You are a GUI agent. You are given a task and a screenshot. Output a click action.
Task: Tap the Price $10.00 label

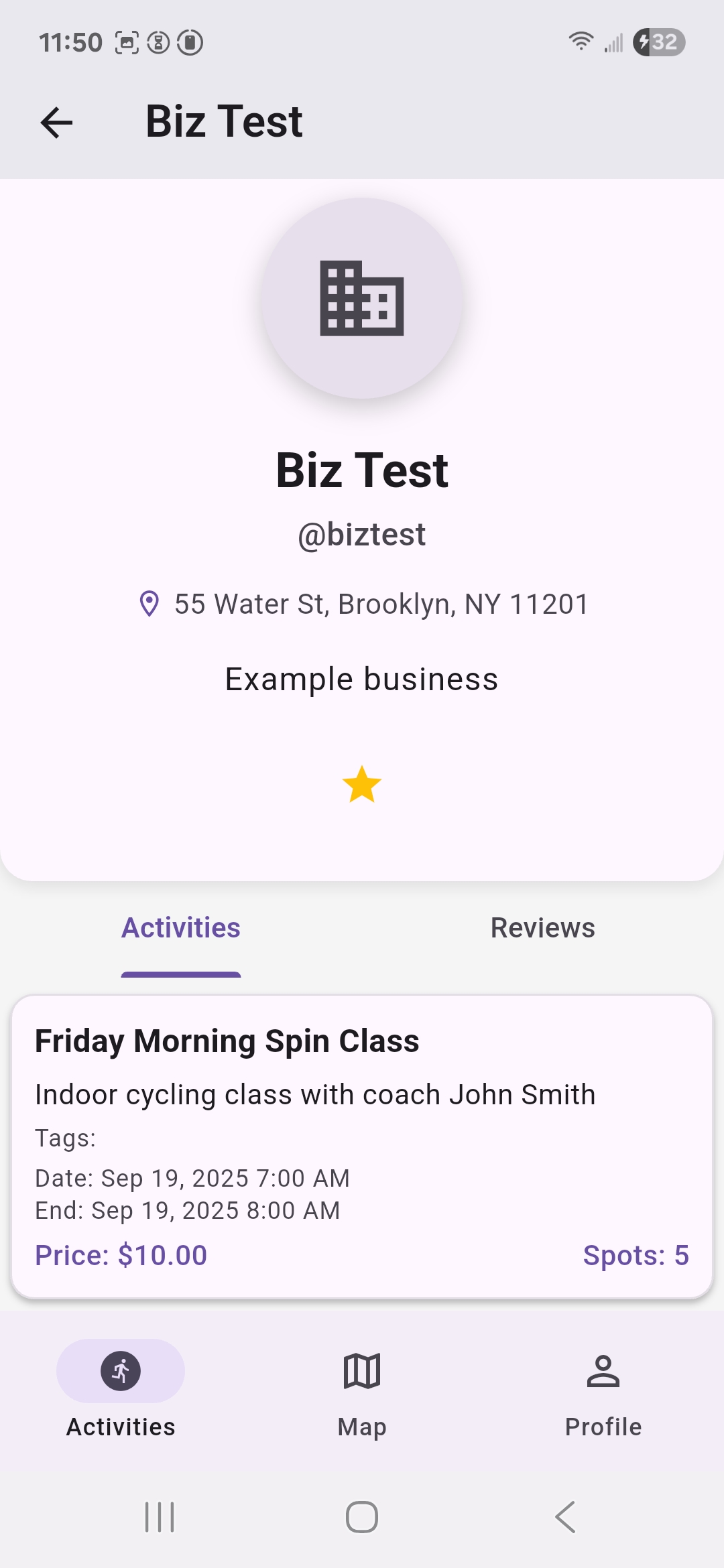(121, 1254)
